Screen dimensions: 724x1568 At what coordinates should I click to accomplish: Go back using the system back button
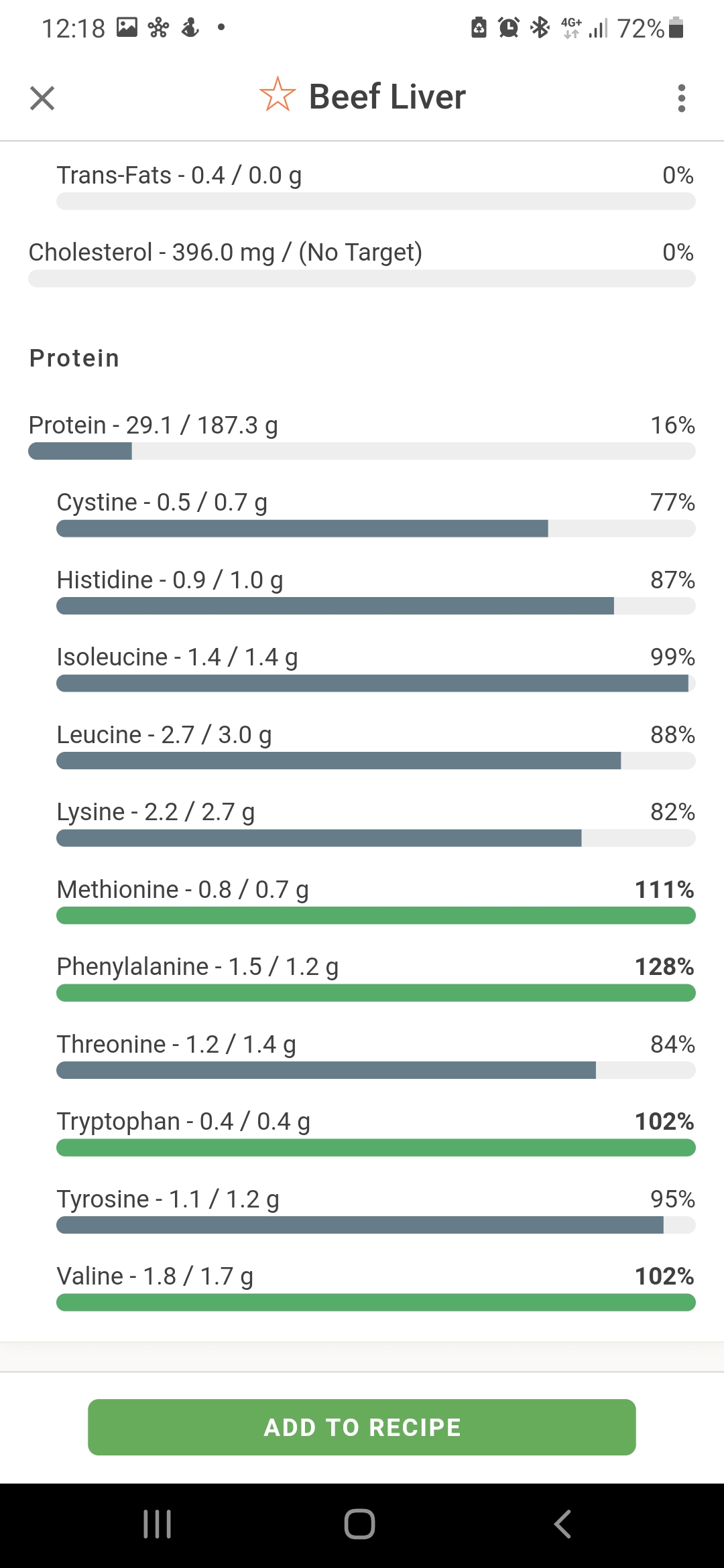tap(562, 1524)
